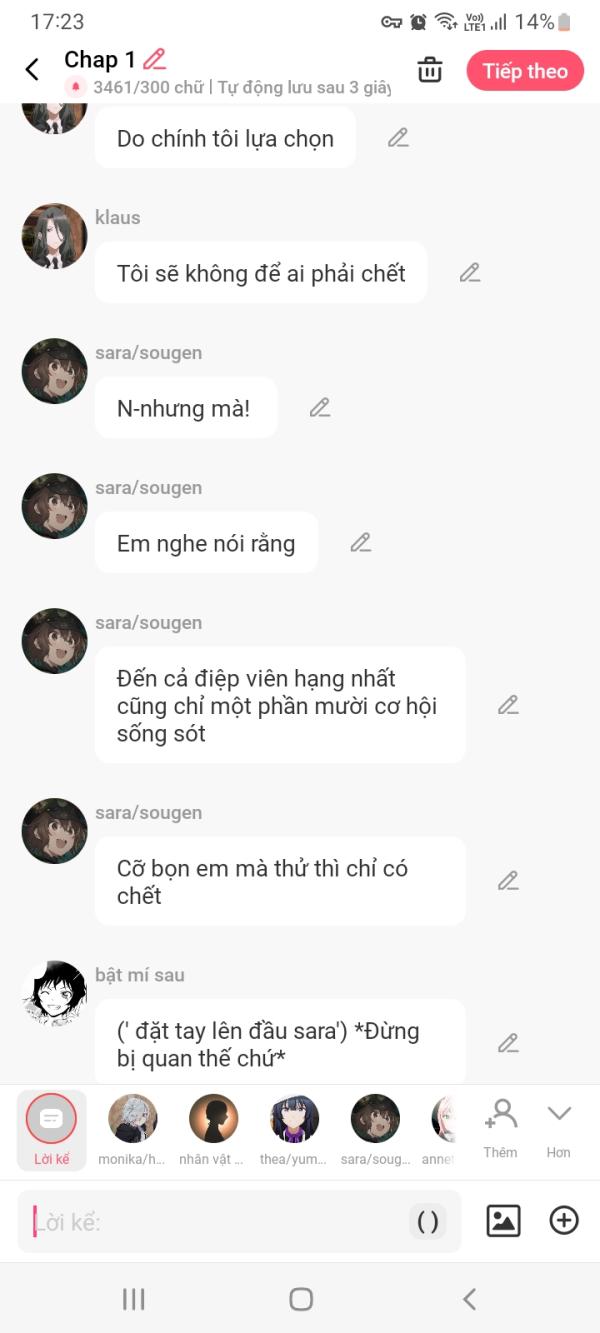Screen dimensions: 600x1333
Task: Edit the chapter title Chap 1
Action: click(x=154, y=59)
